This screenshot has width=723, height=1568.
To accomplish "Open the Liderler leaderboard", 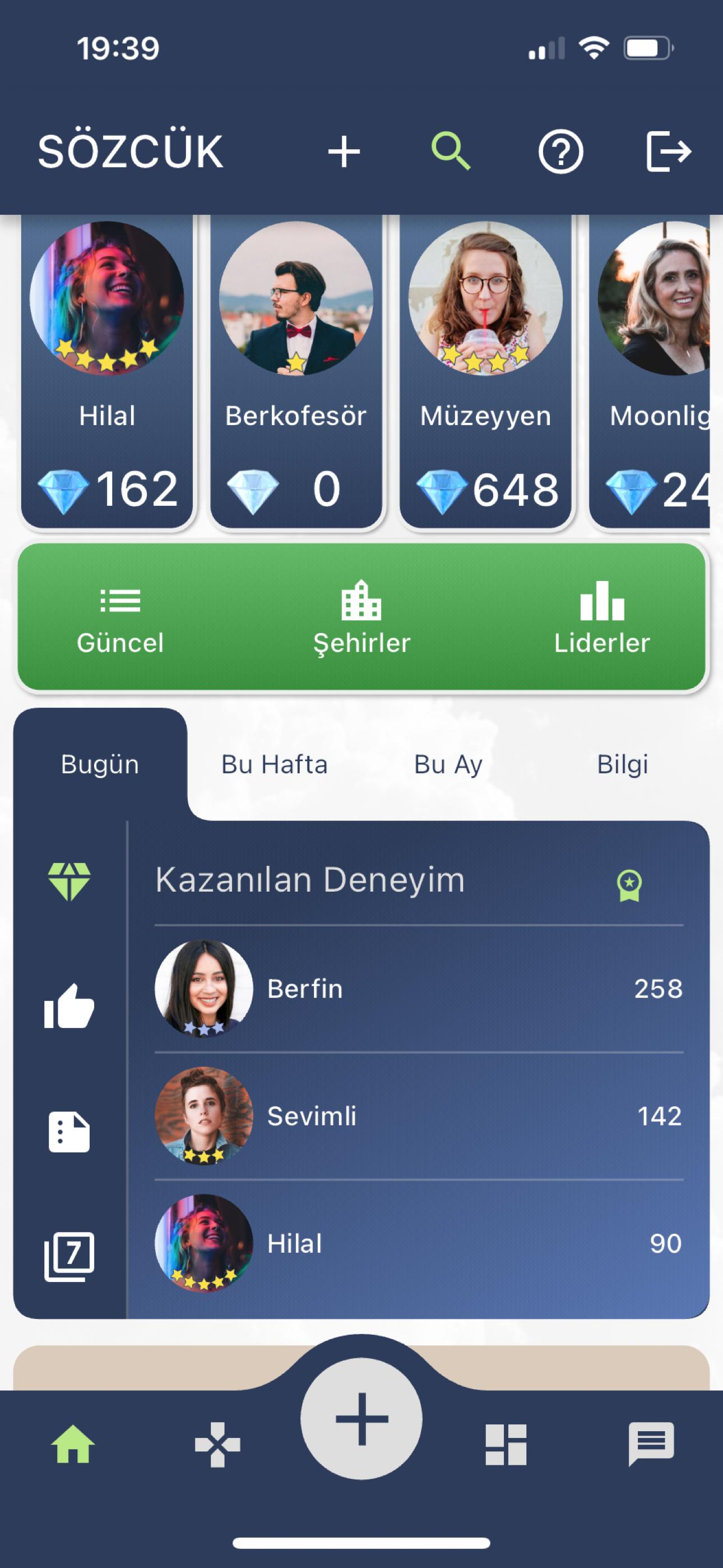I will [x=602, y=617].
